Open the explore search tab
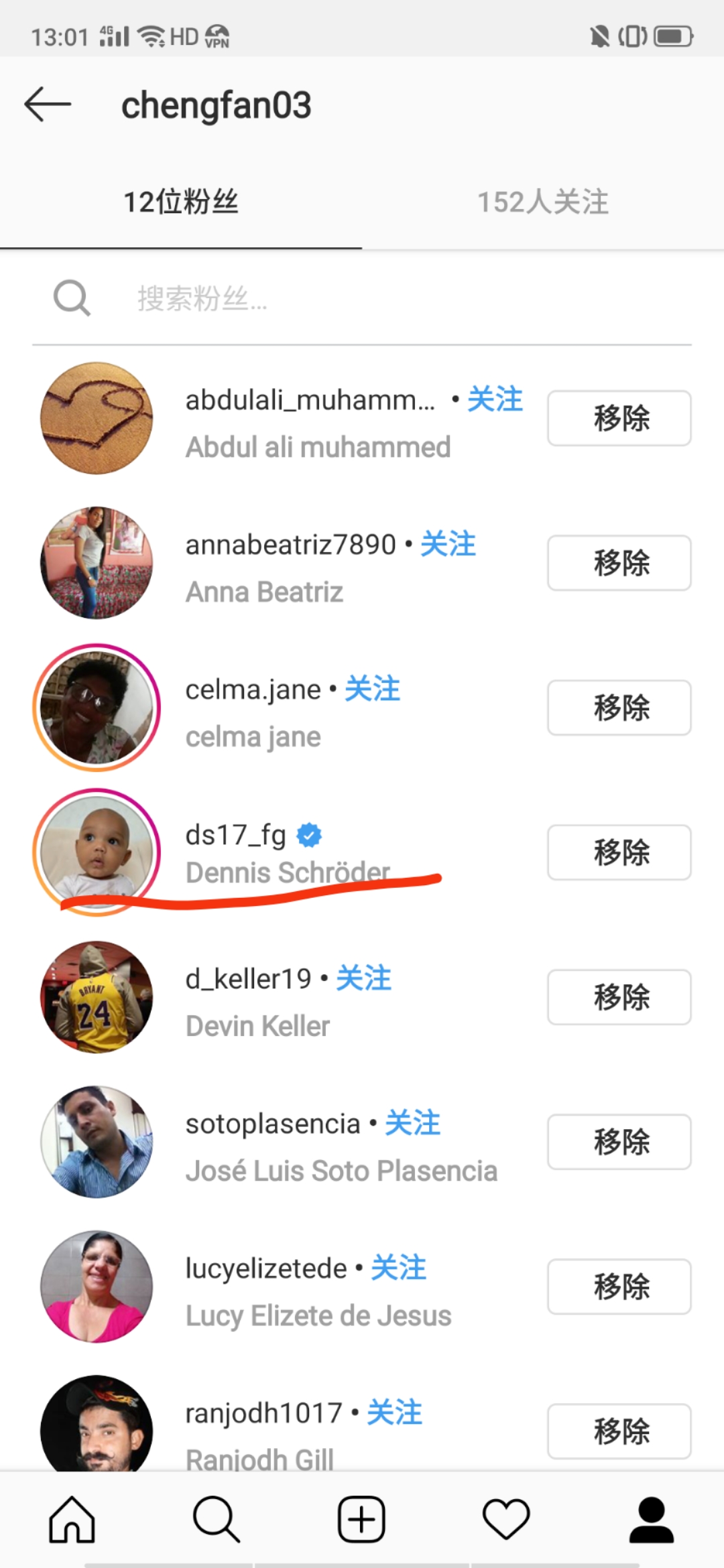The width and height of the screenshot is (724, 1568). (x=217, y=1520)
